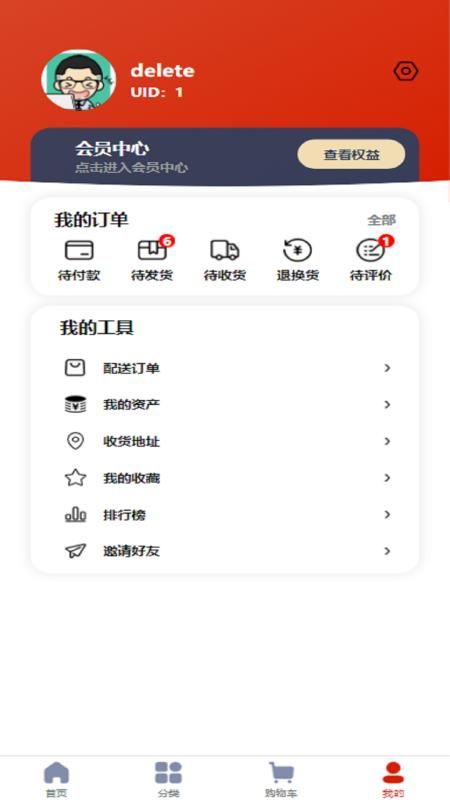Open the settings hexagon icon
This screenshot has height=800, width=450.
coord(406,72)
